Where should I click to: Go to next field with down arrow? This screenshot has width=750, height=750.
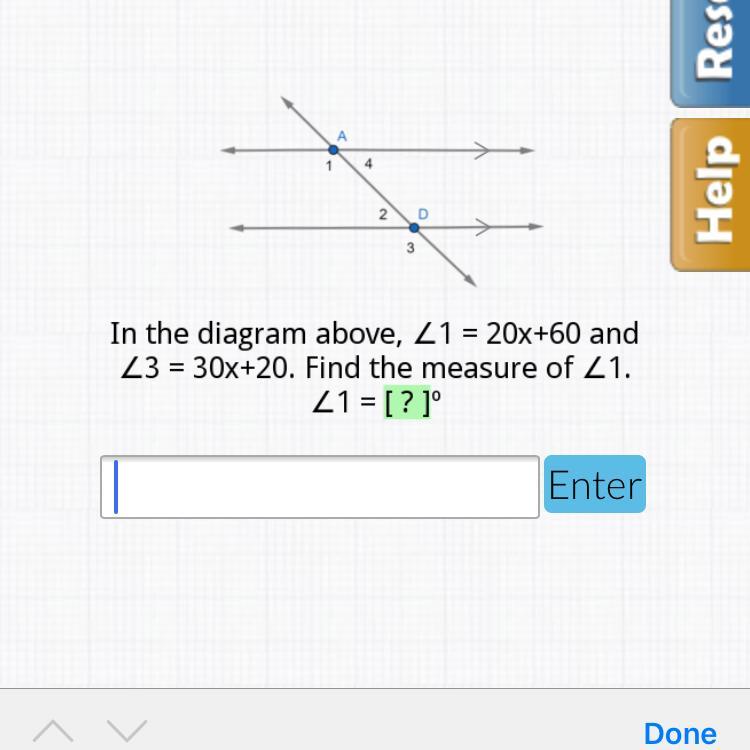[127, 732]
